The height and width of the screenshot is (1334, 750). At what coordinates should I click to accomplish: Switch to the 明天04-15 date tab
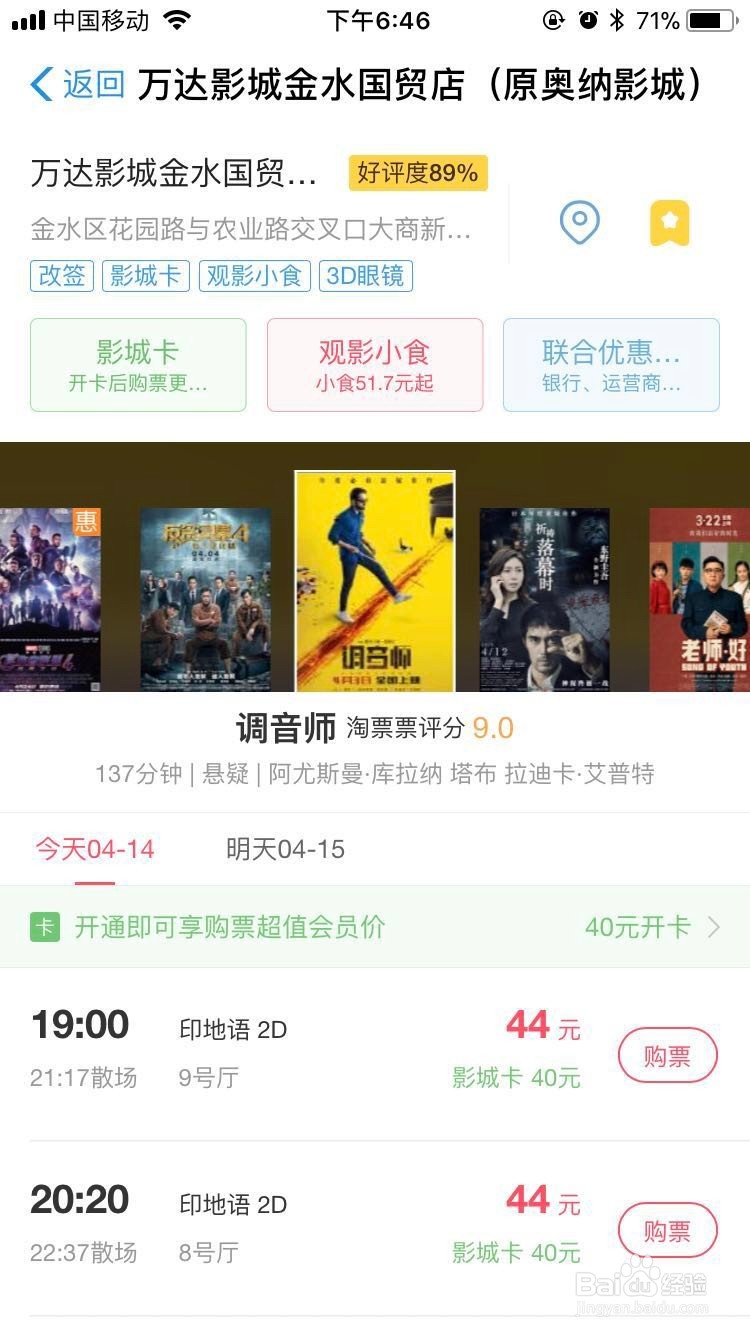285,850
